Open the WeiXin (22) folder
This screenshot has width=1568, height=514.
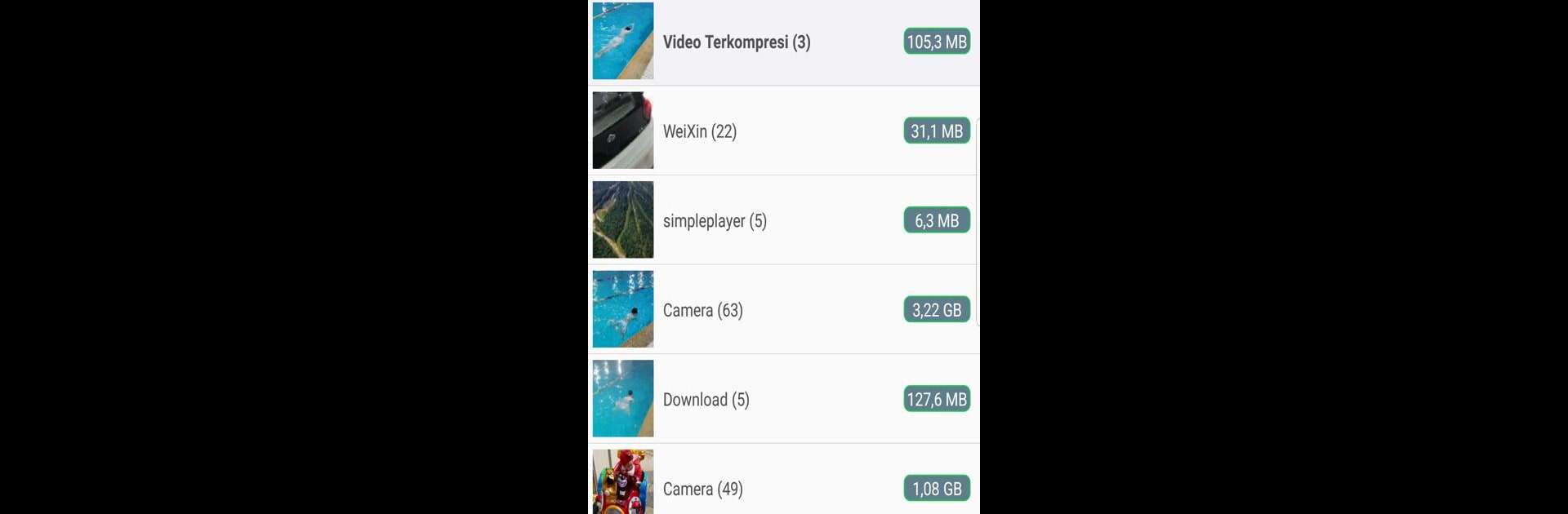tap(700, 131)
